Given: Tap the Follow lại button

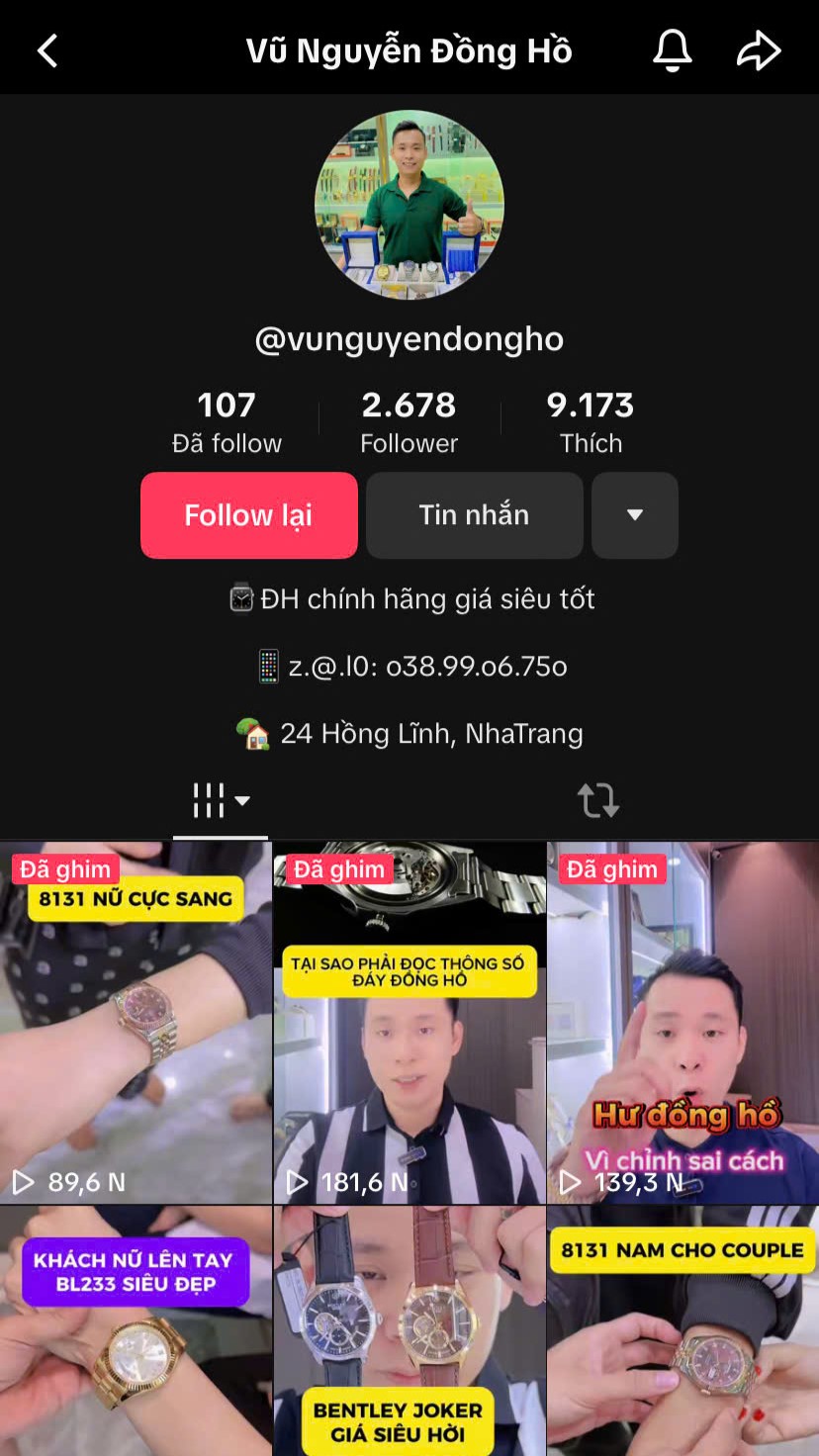Looking at the screenshot, I should 249,515.
